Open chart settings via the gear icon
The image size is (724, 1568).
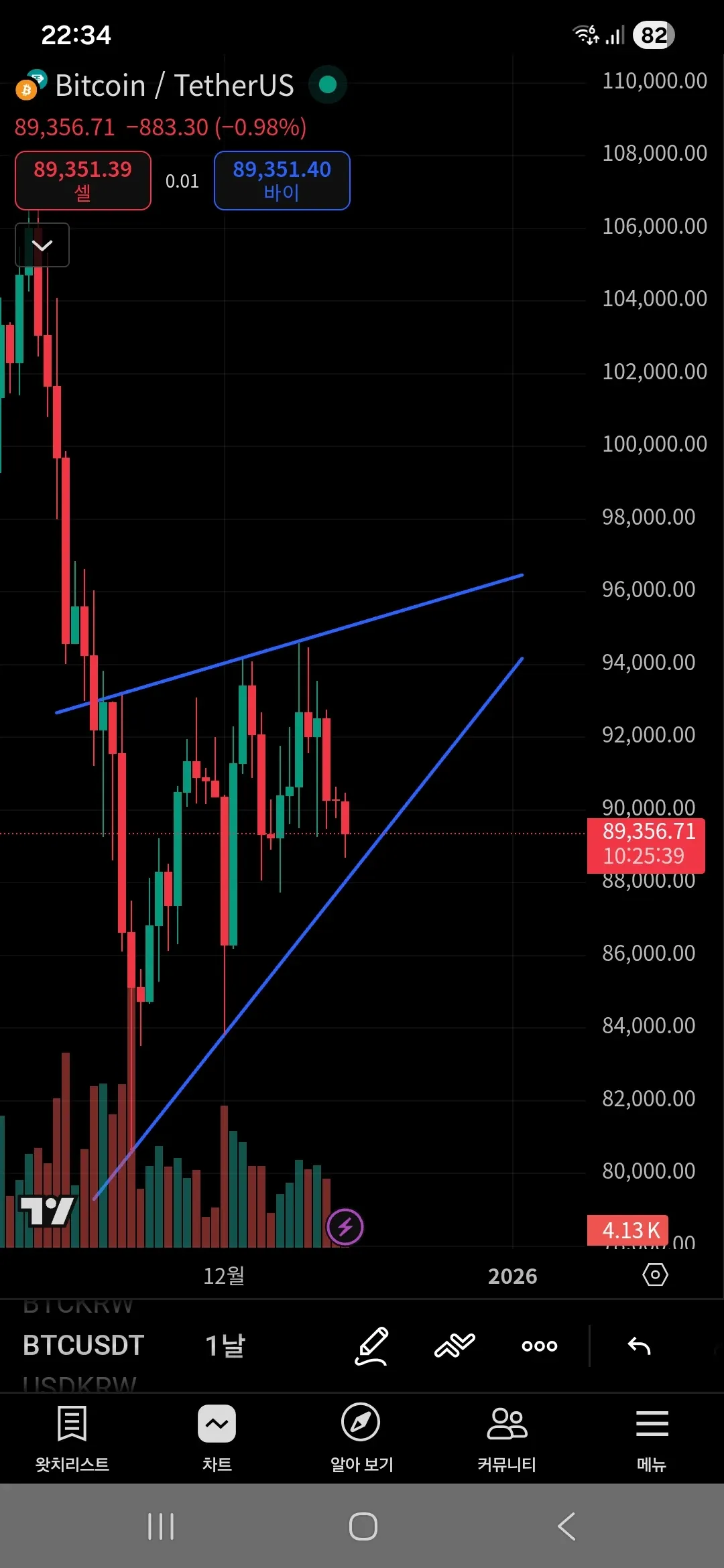pos(654,1275)
